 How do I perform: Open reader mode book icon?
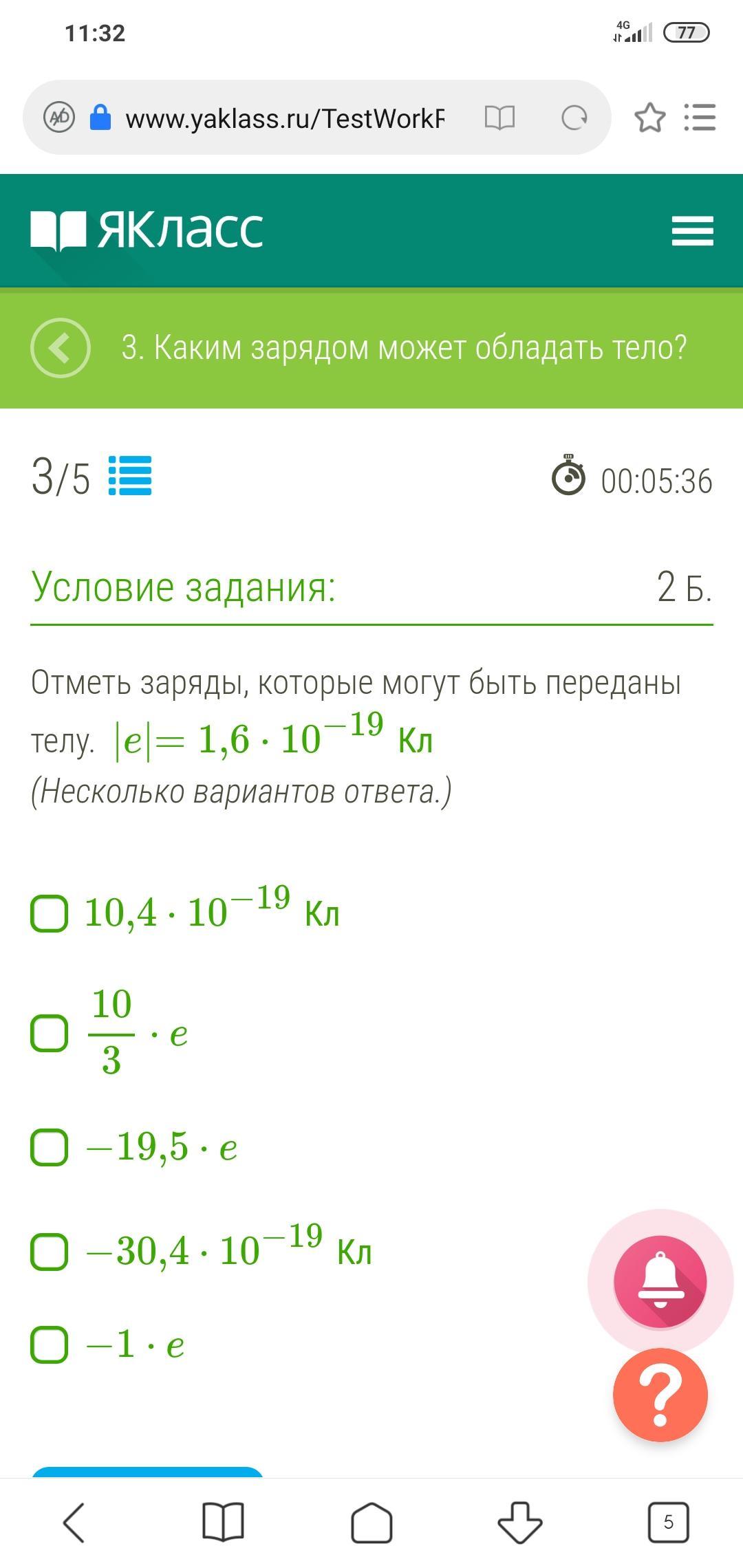(499, 118)
